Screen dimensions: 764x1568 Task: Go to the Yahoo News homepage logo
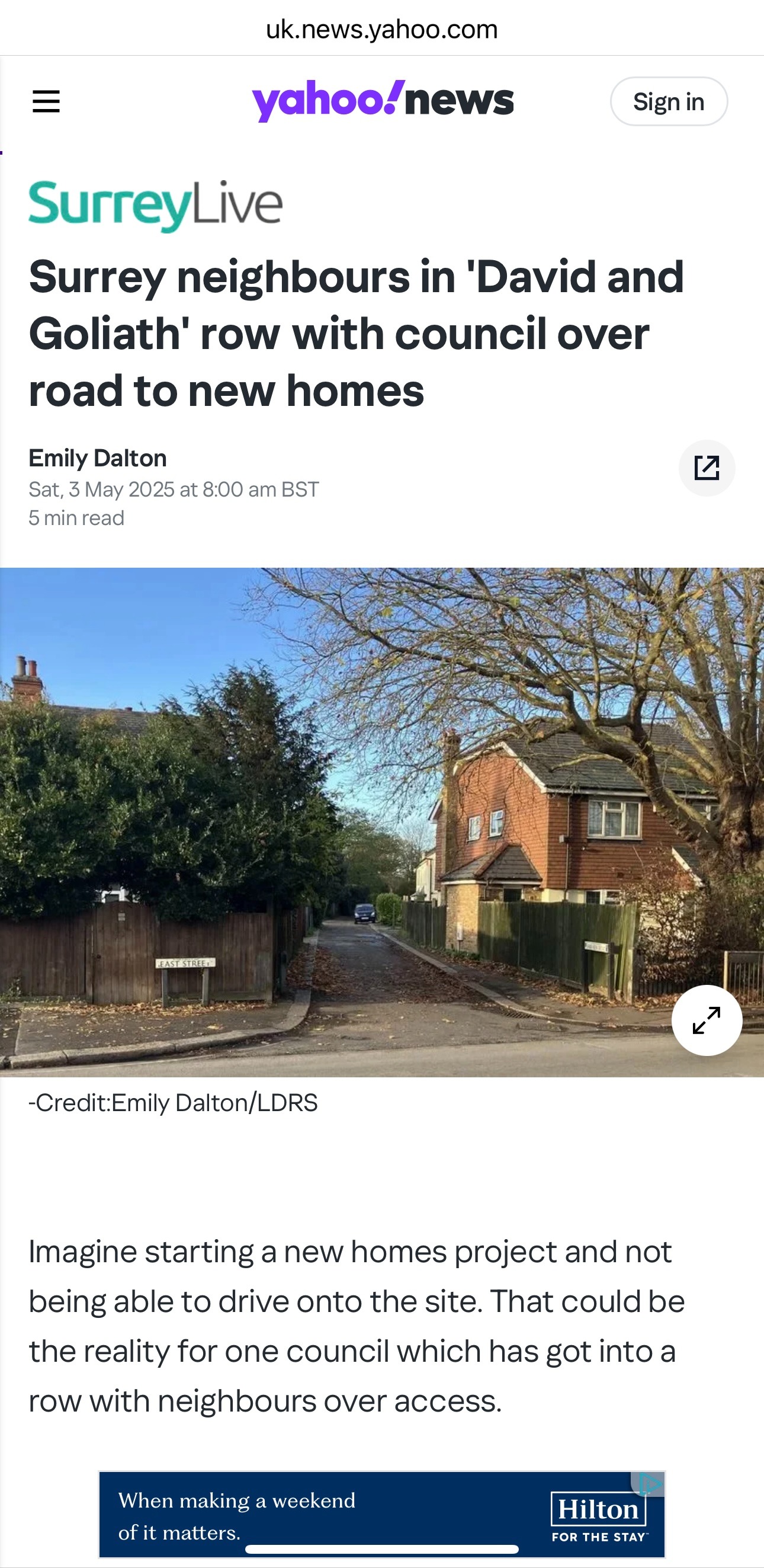pos(383,100)
